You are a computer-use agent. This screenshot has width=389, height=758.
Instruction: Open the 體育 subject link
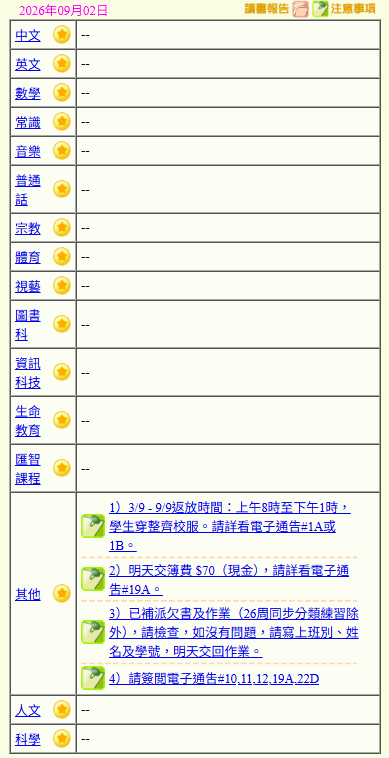tap(28, 257)
